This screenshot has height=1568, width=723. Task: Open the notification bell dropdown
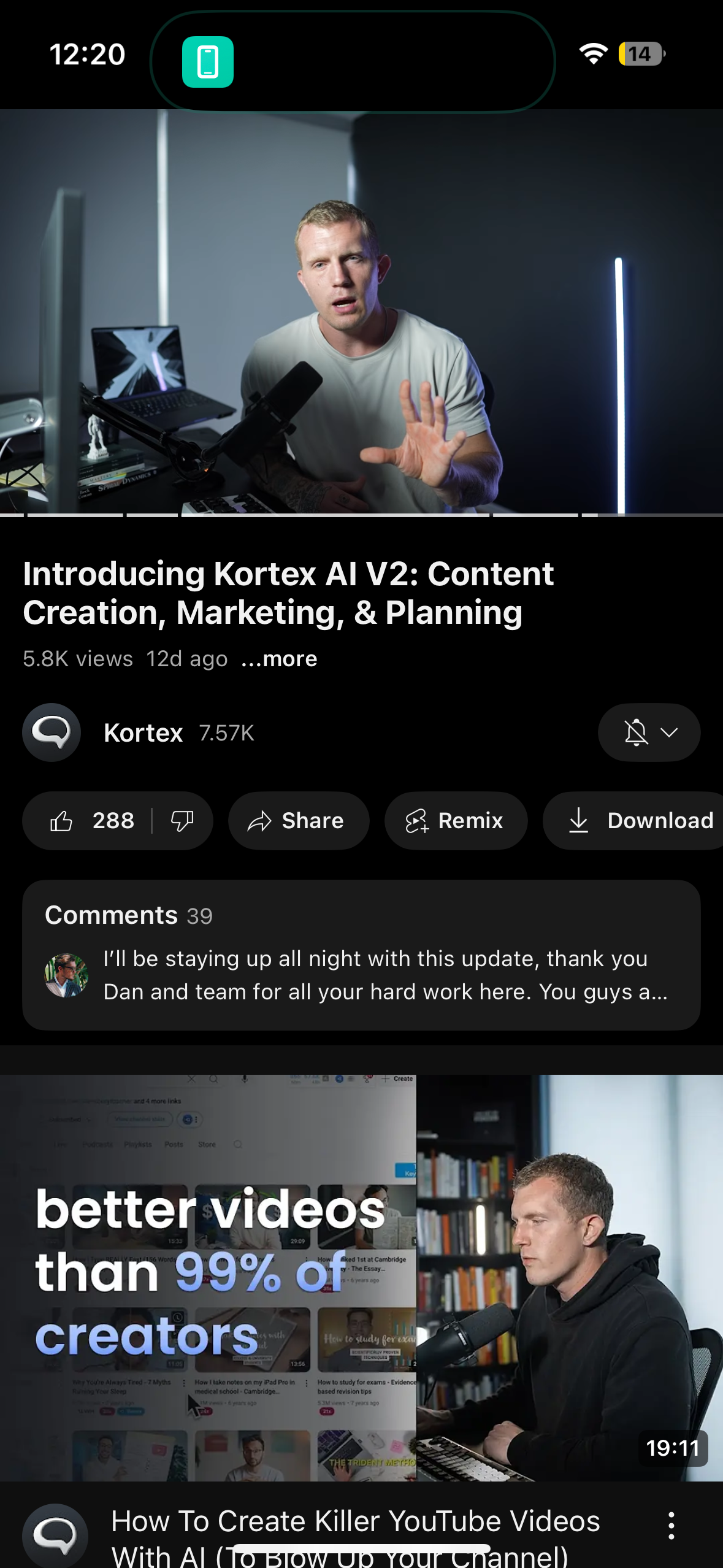tap(649, 732)
